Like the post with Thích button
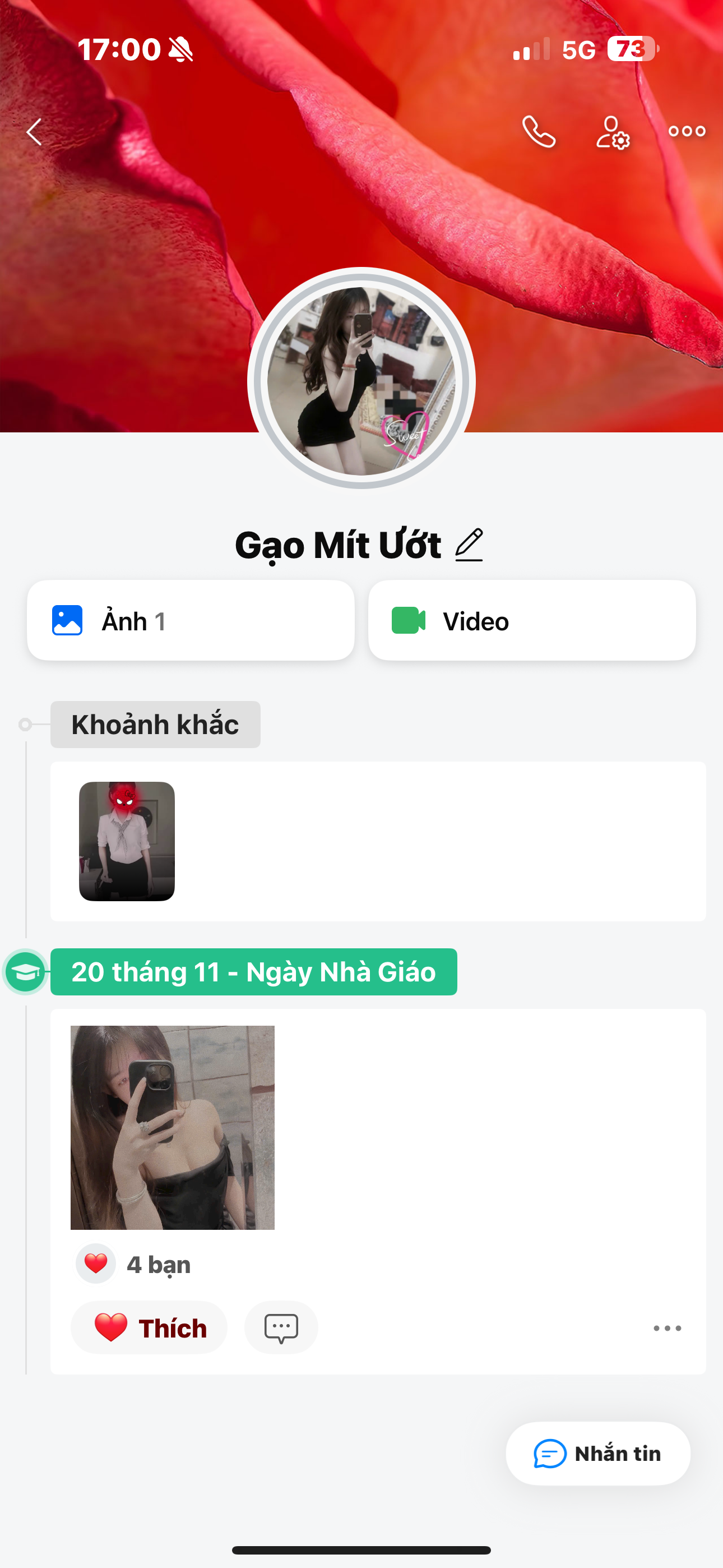Screen dimensions: 723x1568 149,1327
